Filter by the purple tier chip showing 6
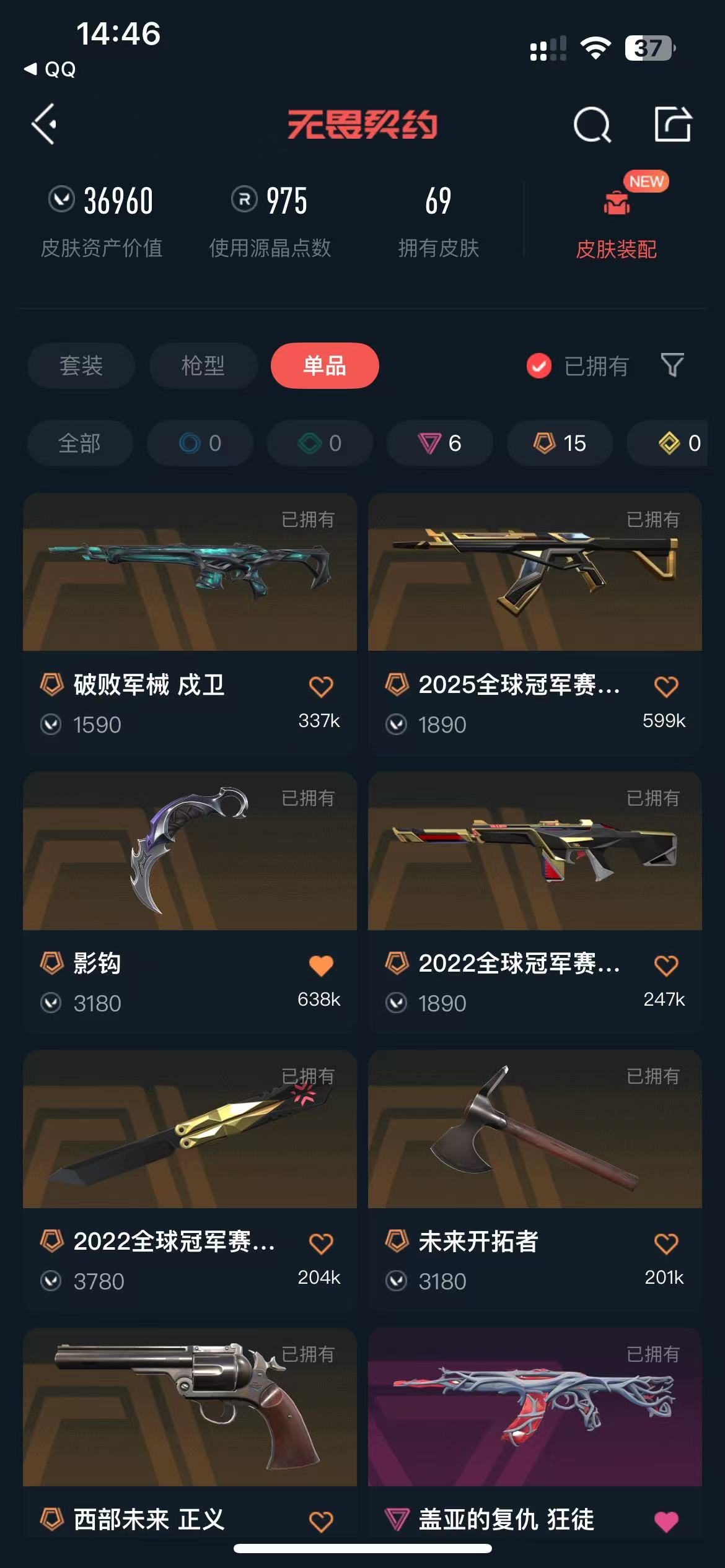 click(440, 443)
